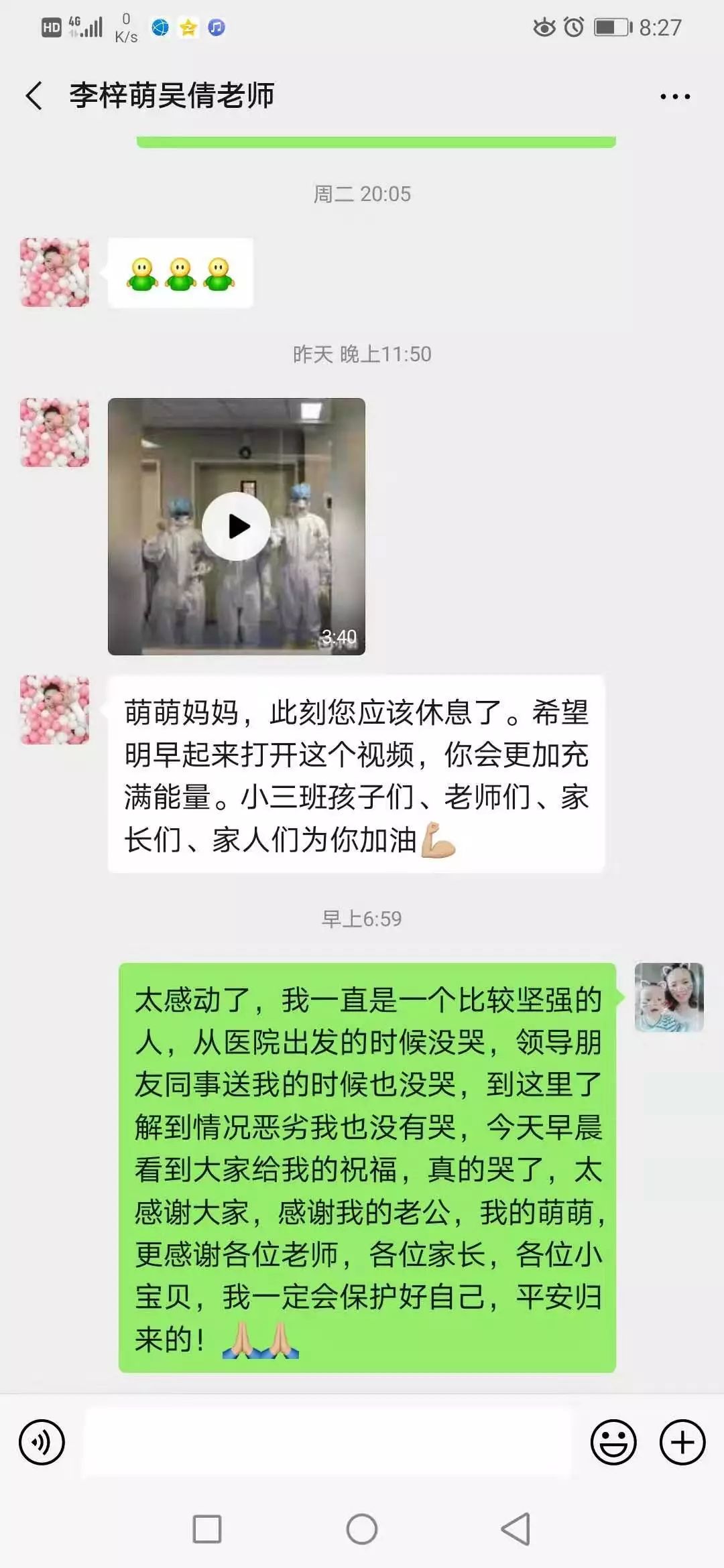View the teacher's profile from the emoji message avatar
724x1568 pixels.
(x=55, y=273)
